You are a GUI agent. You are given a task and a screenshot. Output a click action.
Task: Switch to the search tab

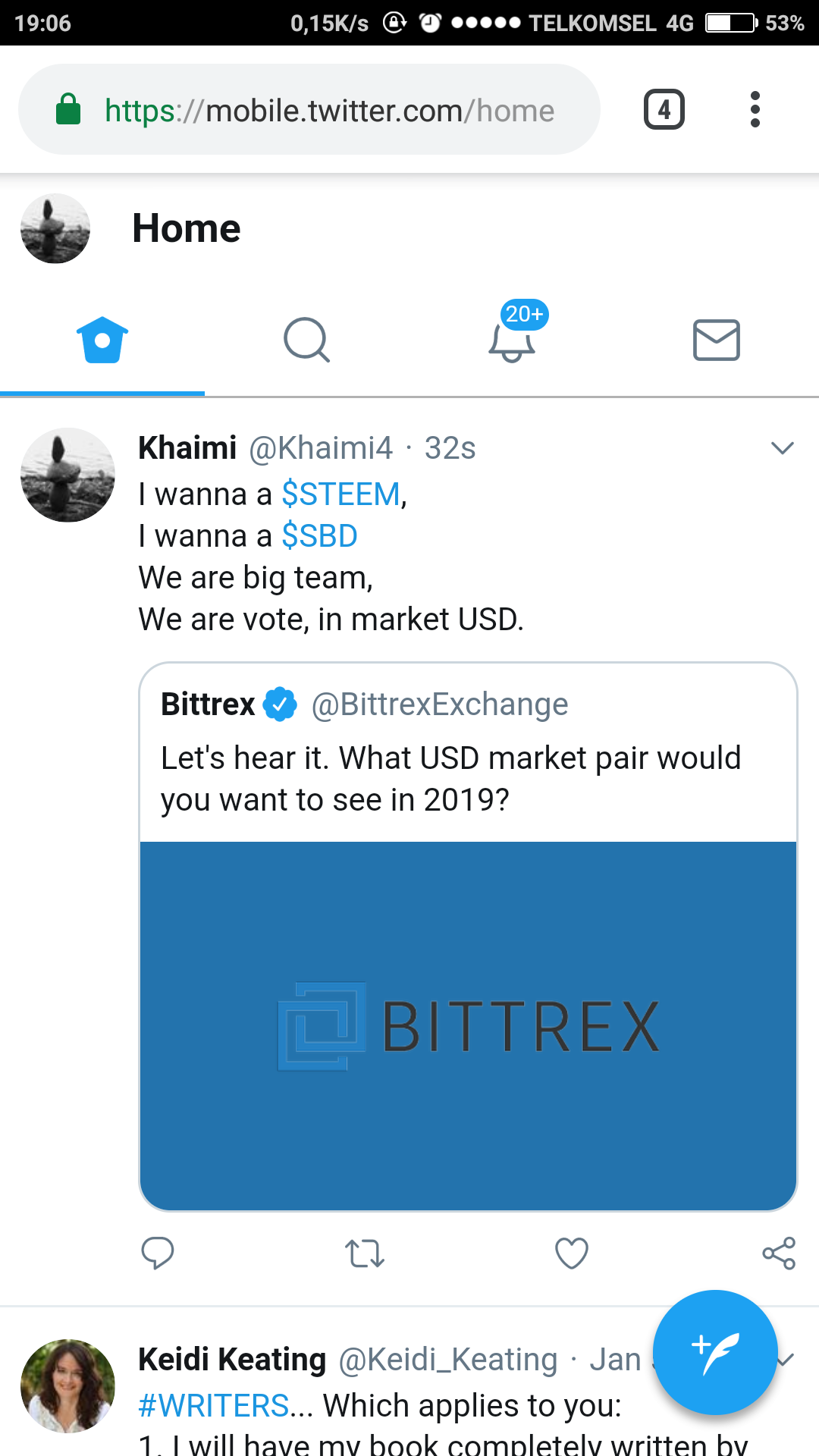[x=306, y=340]
